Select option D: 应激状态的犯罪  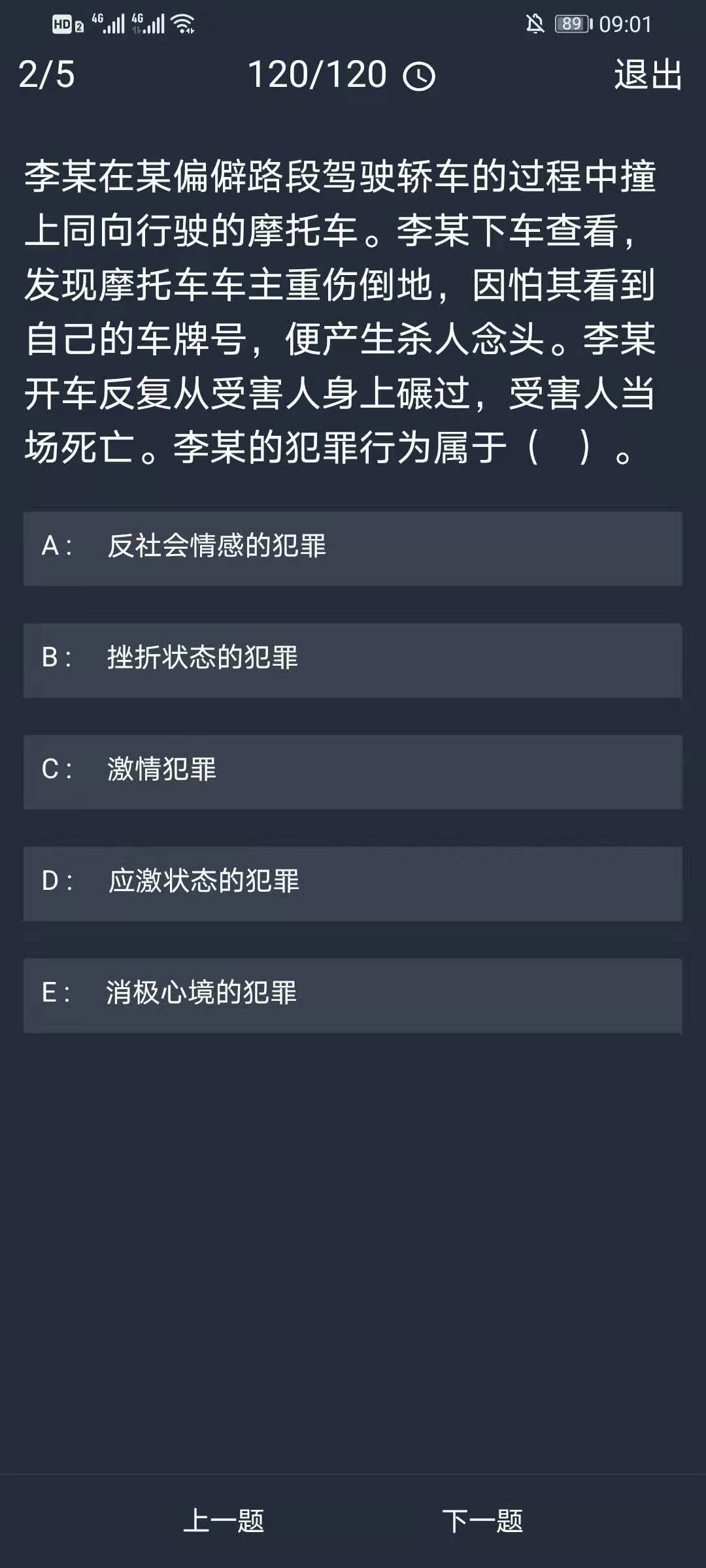pos(353,883)
